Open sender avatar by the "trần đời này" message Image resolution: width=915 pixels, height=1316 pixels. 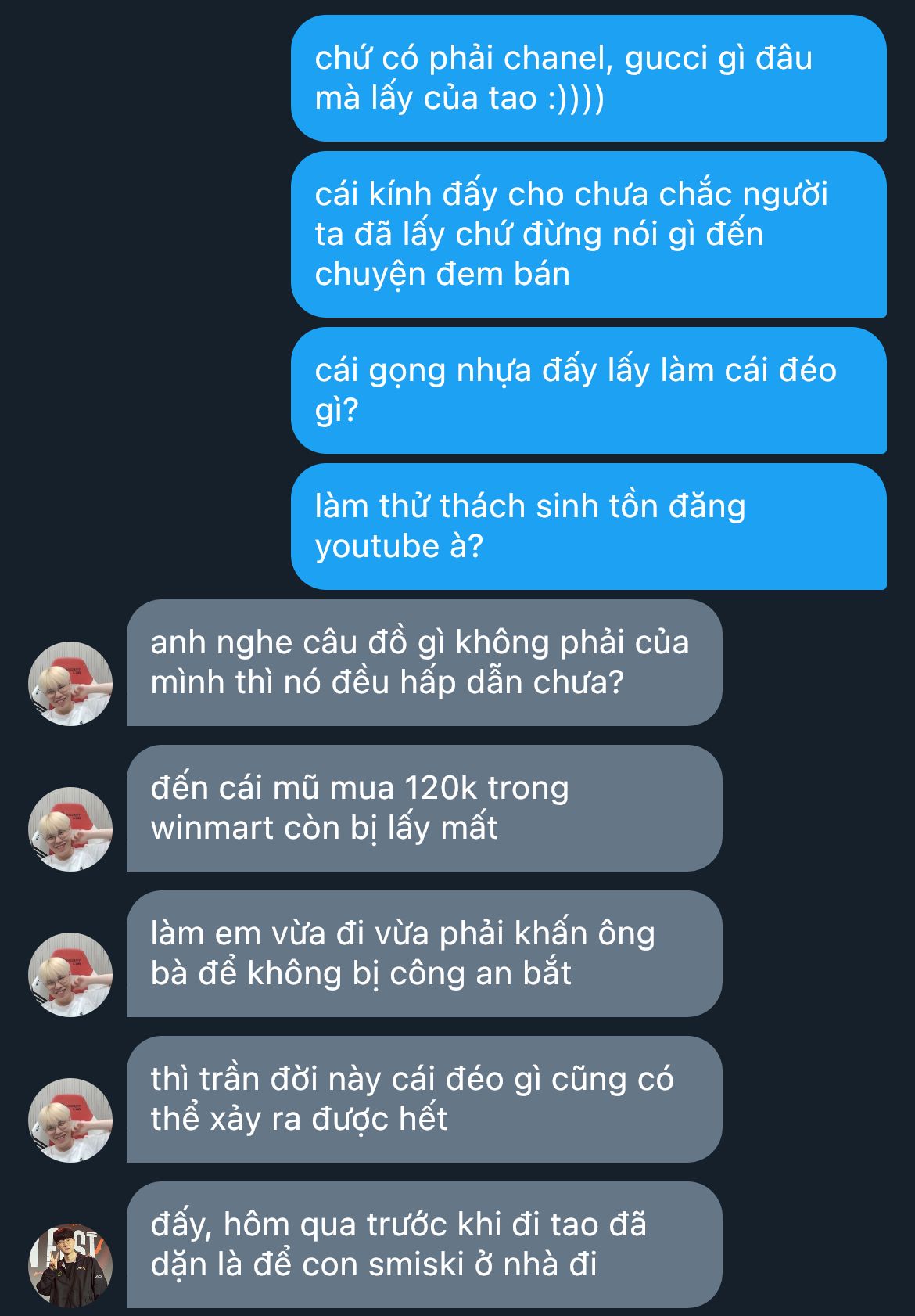70,1120
